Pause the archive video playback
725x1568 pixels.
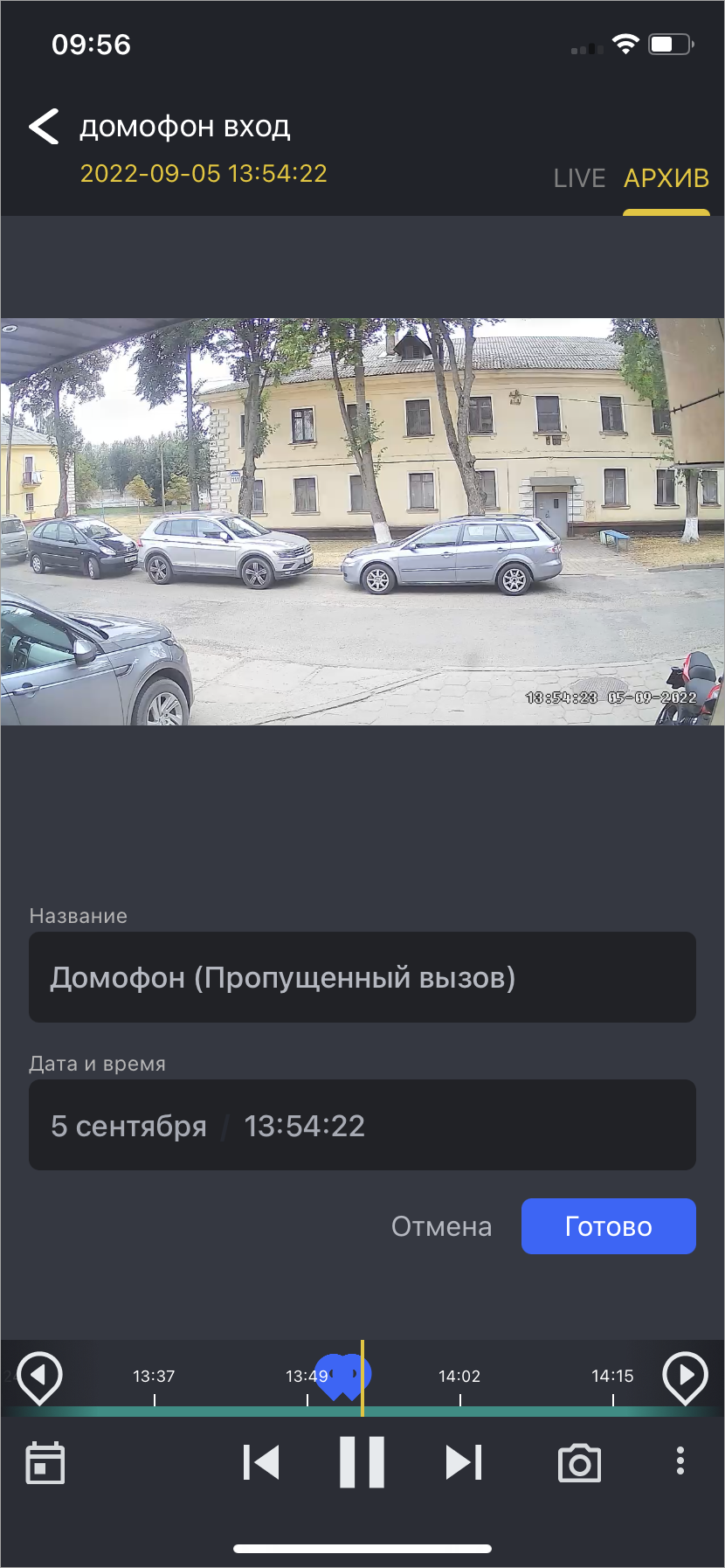[362, 1462]
